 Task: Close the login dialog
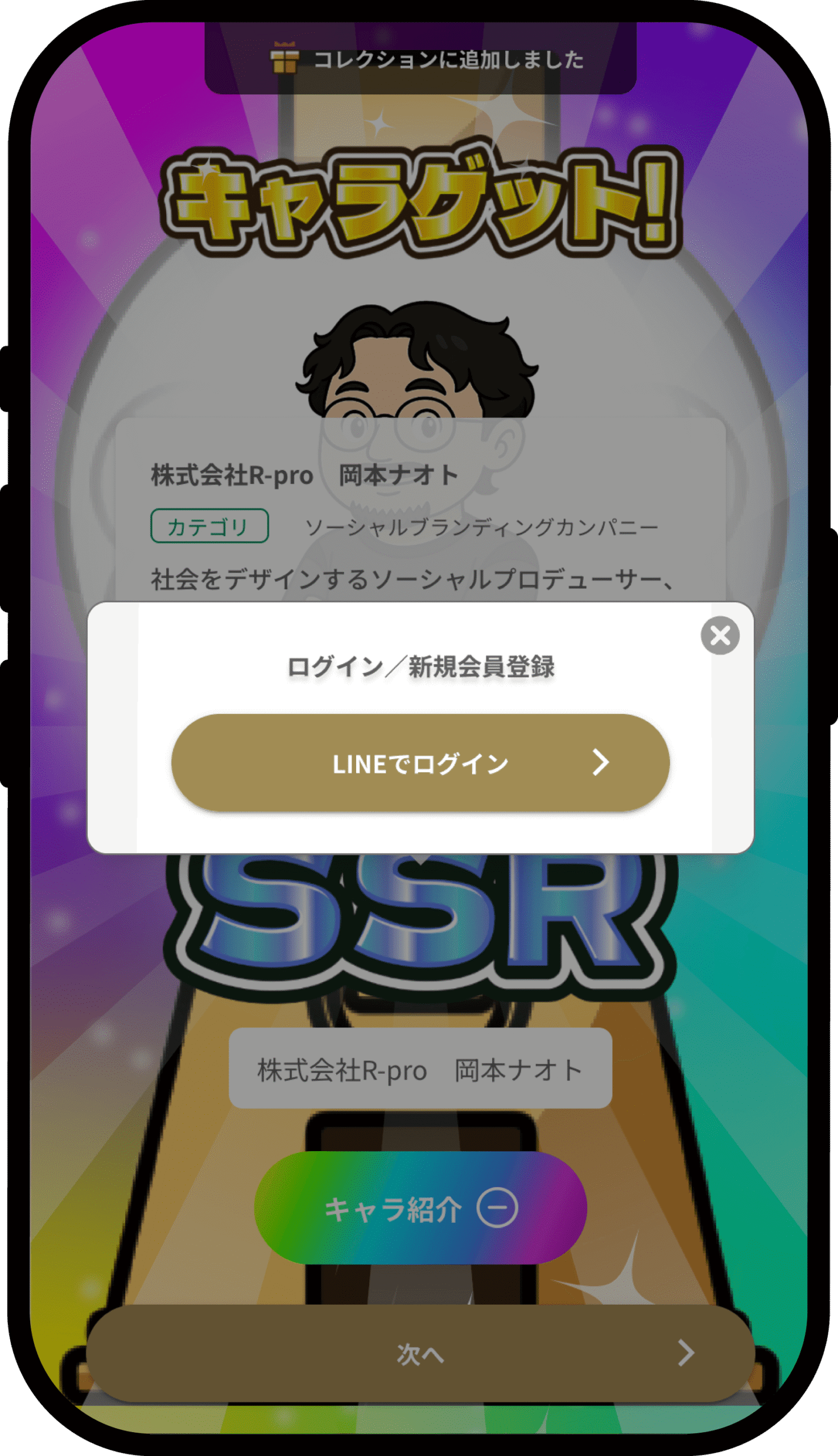click(720, 636)
